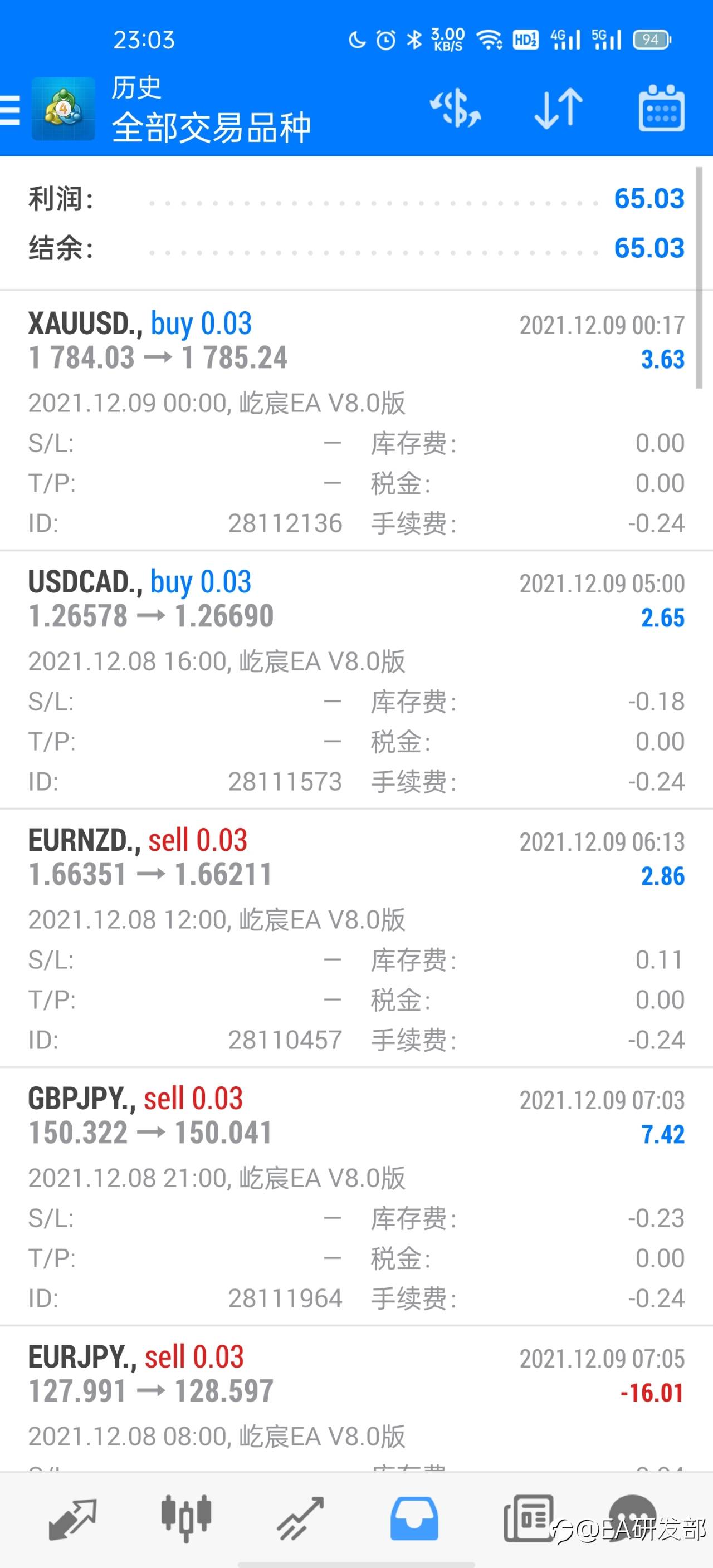Screen dimensions: 713x1568
Task: Select the USDCAD buy 0.03 trade entry
Action: coord(356,680)
